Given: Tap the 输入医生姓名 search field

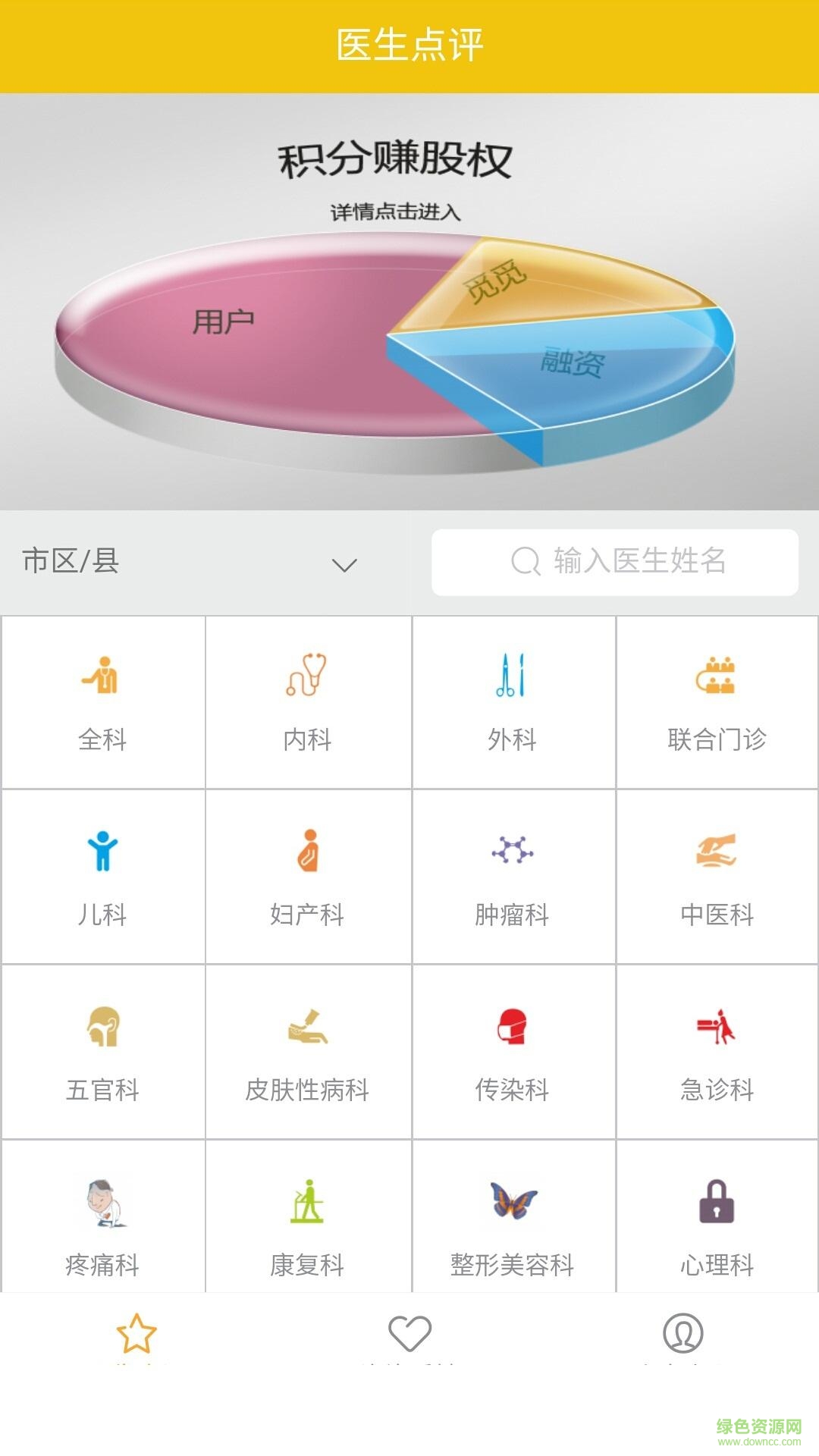Looking at the screenshot, I should (x=615, y=563).
